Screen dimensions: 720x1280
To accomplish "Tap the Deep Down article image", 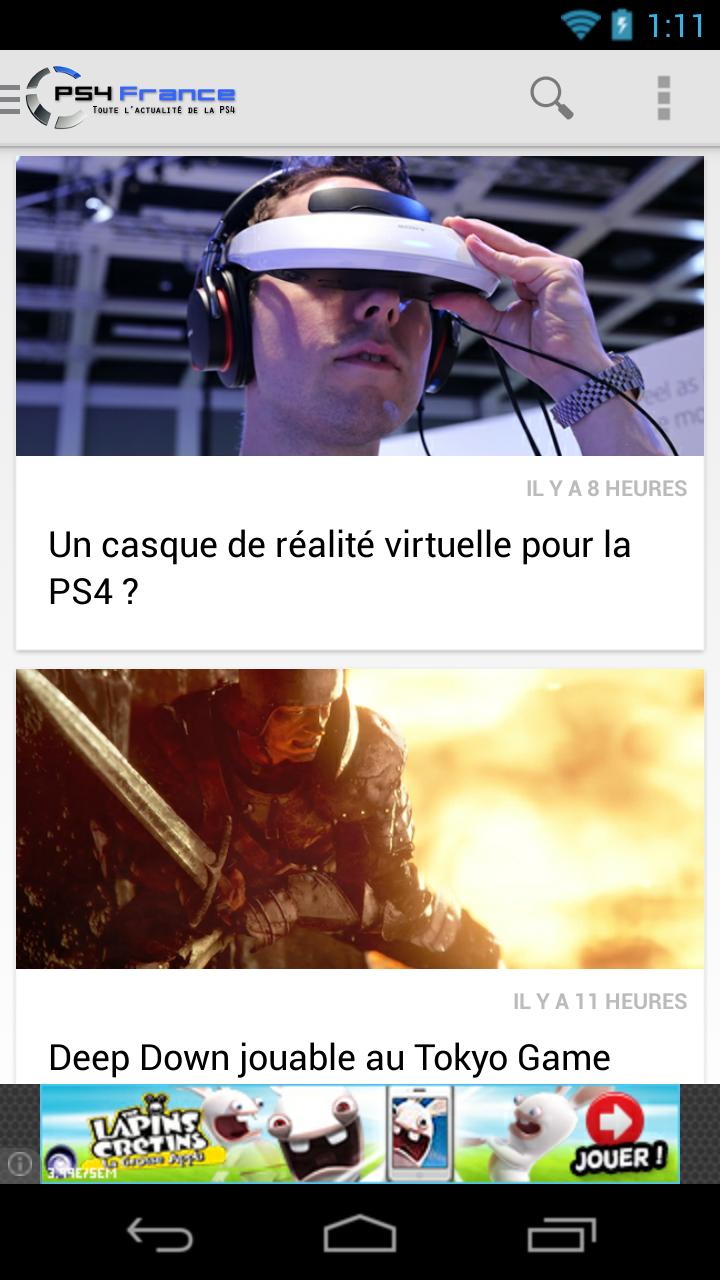I will click(360, 817).
